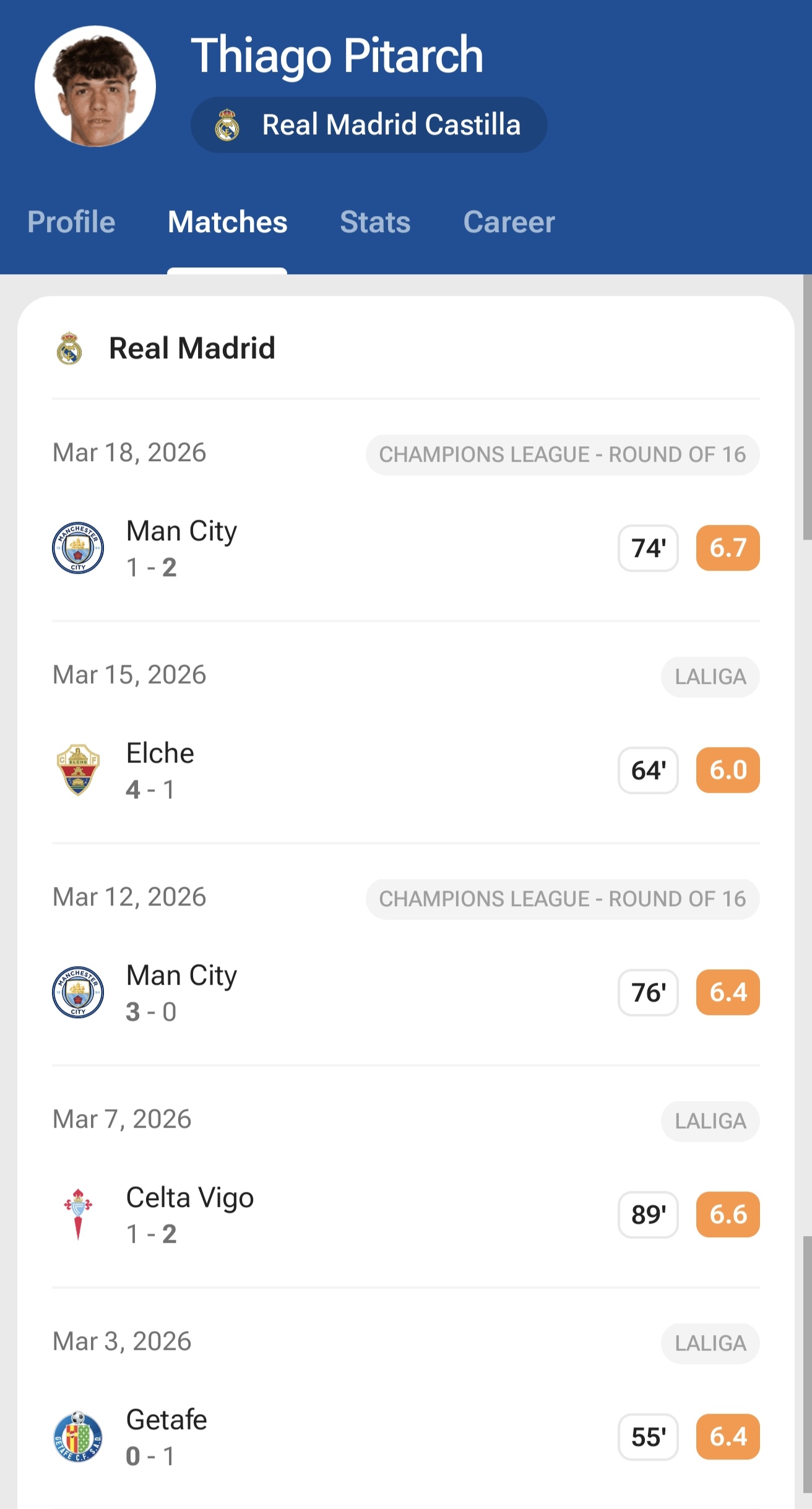Open Real Madrid team header
Viewport: 812px width, 1509px height.
pos(192,348)
